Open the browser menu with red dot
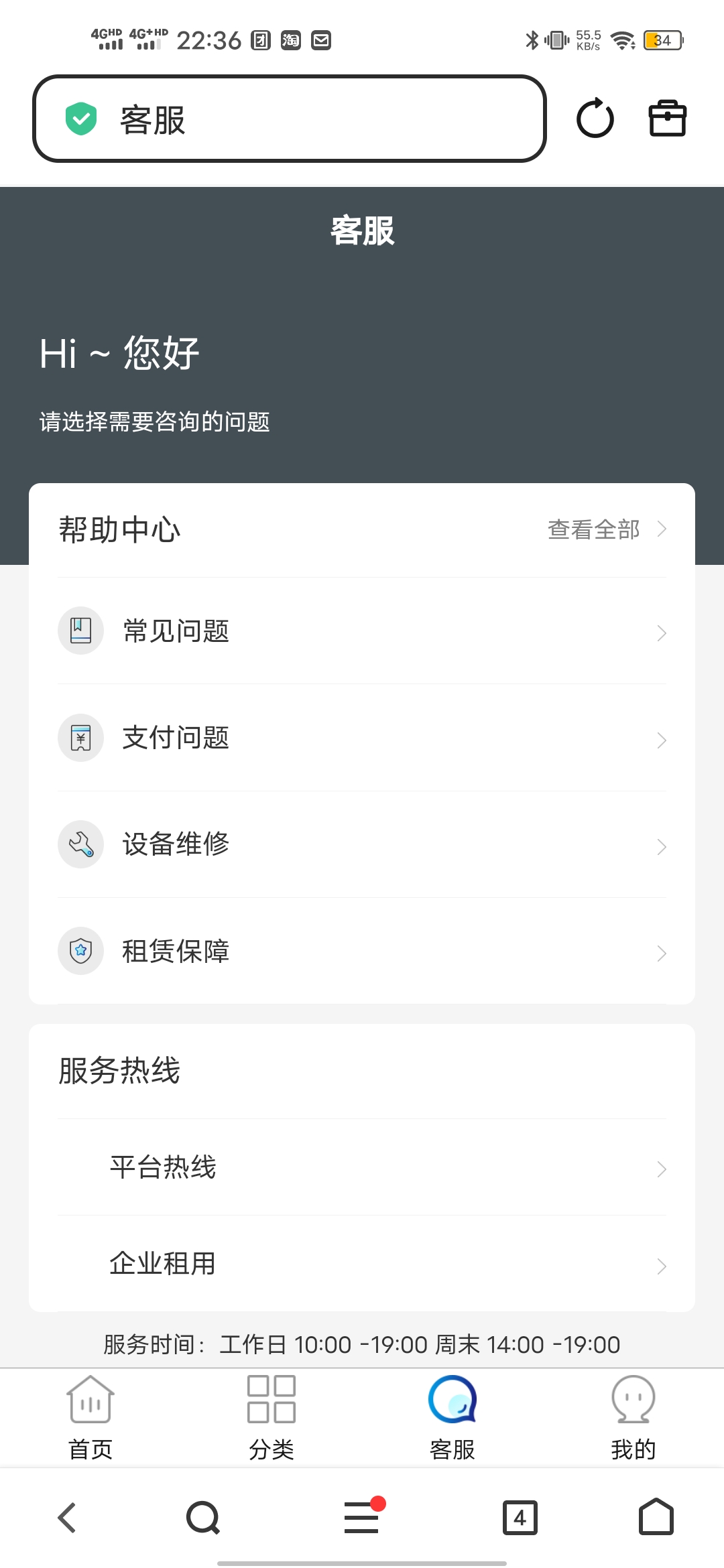This screenshot has width=724, height=1568. point(362,1518)
